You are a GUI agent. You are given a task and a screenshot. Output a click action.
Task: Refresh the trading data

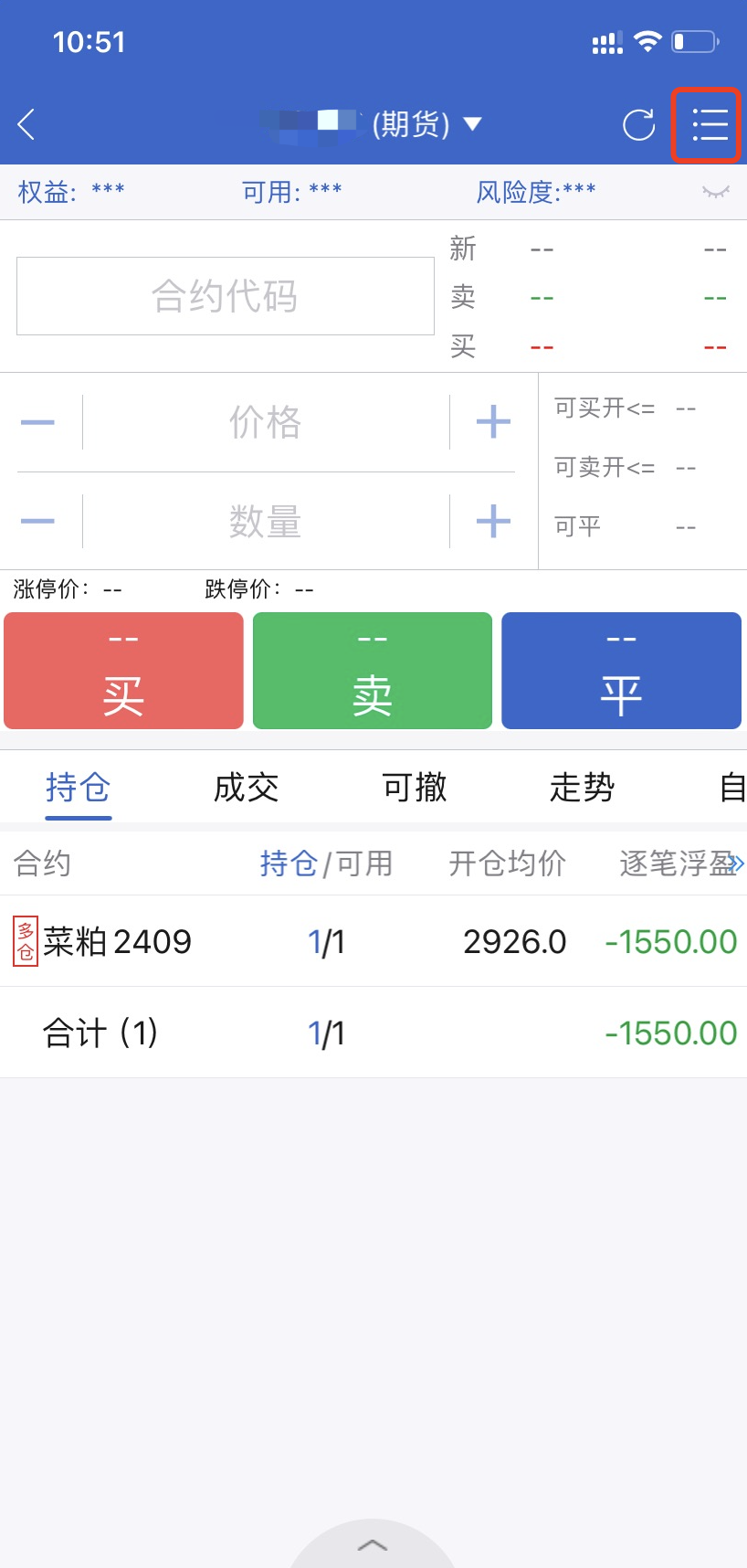click(638, 125)
